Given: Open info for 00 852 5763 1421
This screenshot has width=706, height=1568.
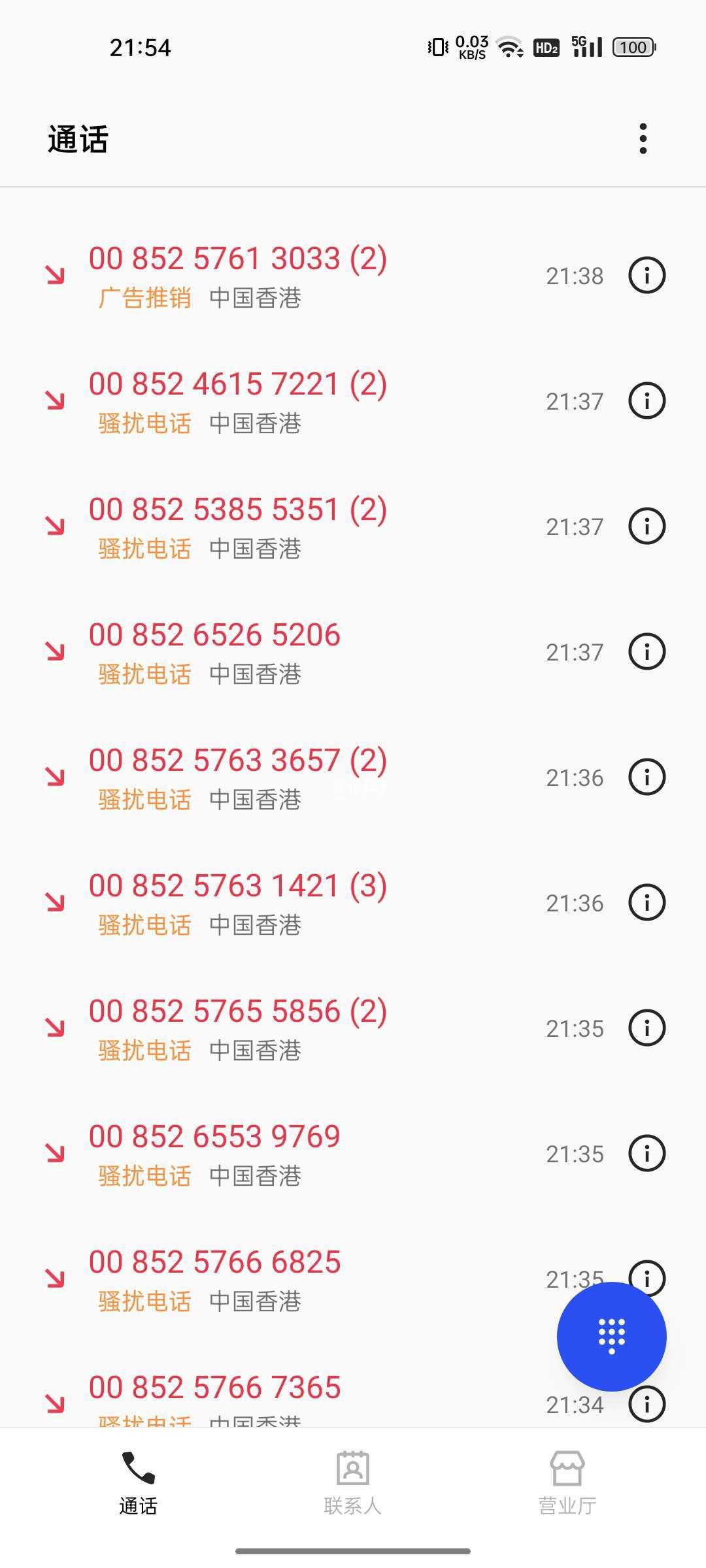Looking at the screenshot, I should (x=647, y=902).
